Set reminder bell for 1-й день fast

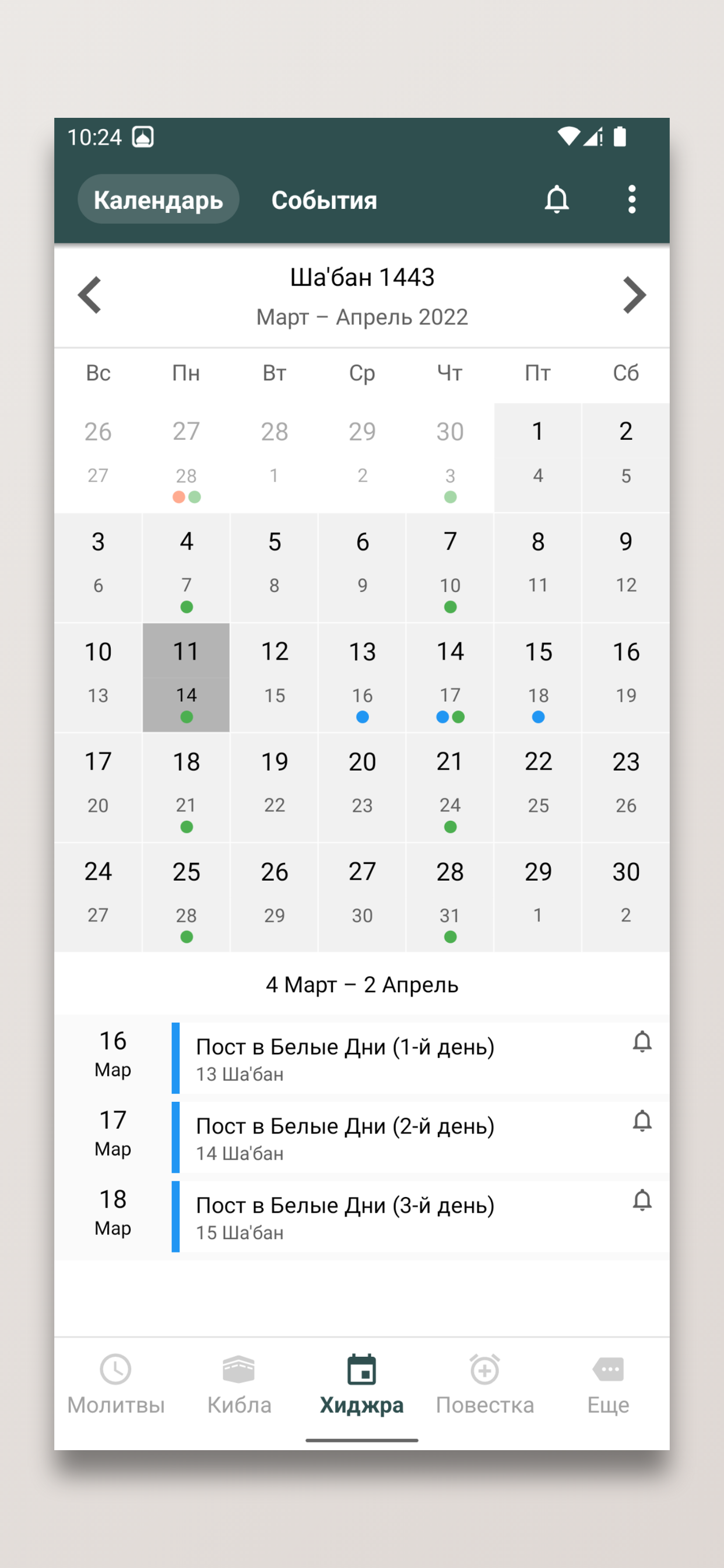click(642, 1042)
